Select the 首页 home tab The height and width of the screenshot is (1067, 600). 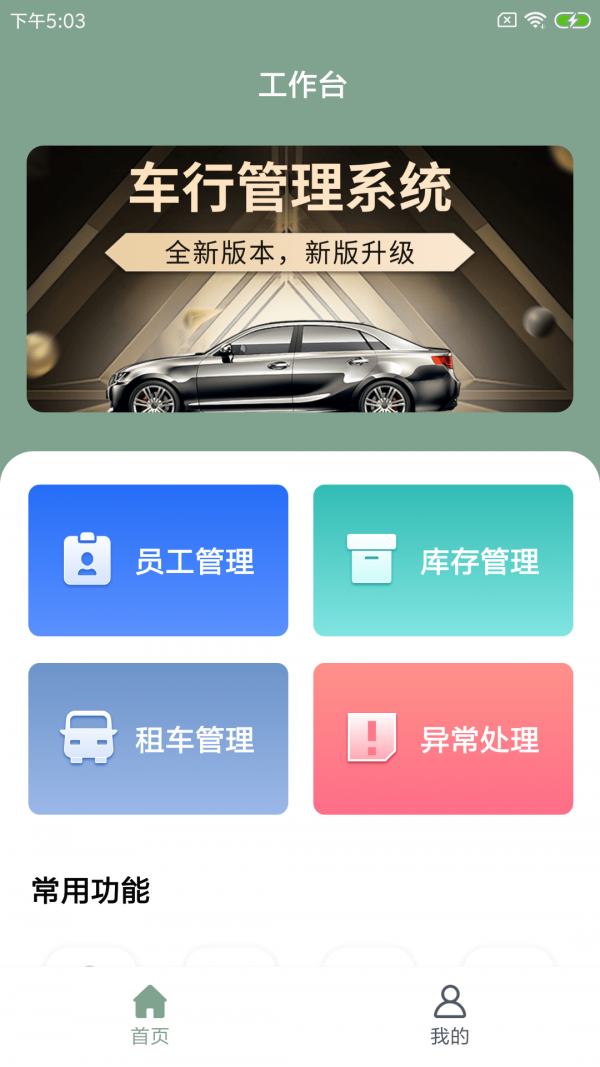150,1014
